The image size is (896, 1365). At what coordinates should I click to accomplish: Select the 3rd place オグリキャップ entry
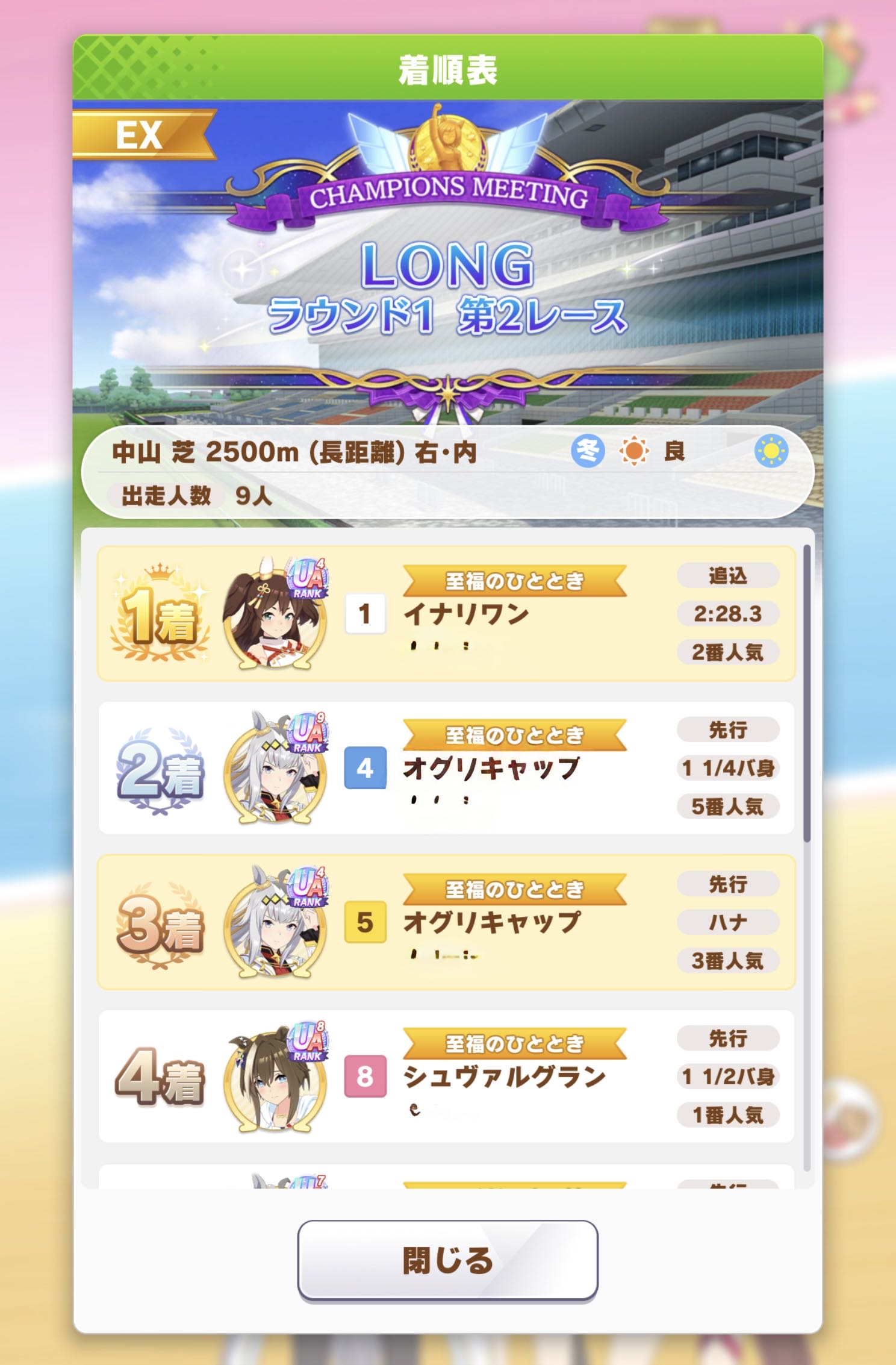coord(446,922)
